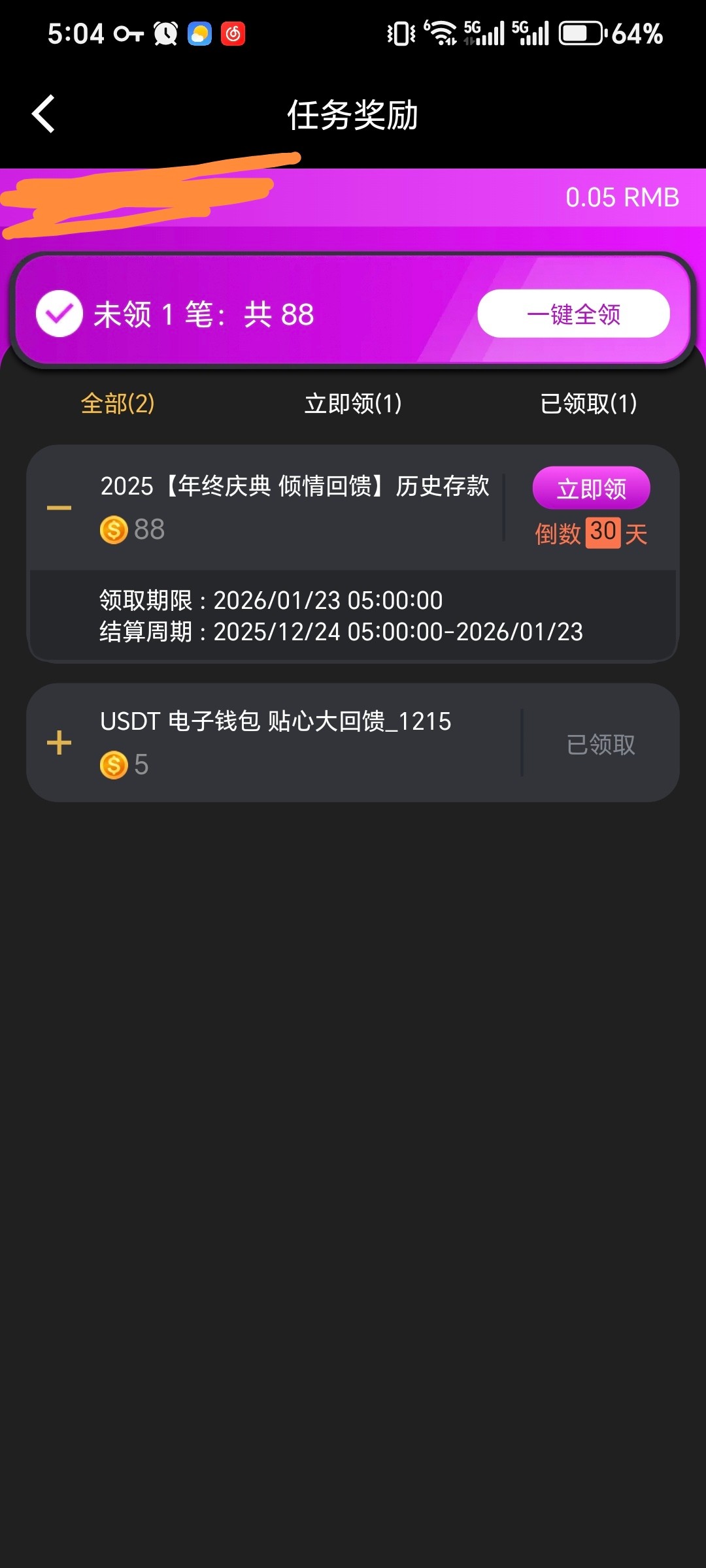Viewport: 706px width, 1568px height.
Task: Claim the 年终庆典 reward with 立即领
Action: 591,488
